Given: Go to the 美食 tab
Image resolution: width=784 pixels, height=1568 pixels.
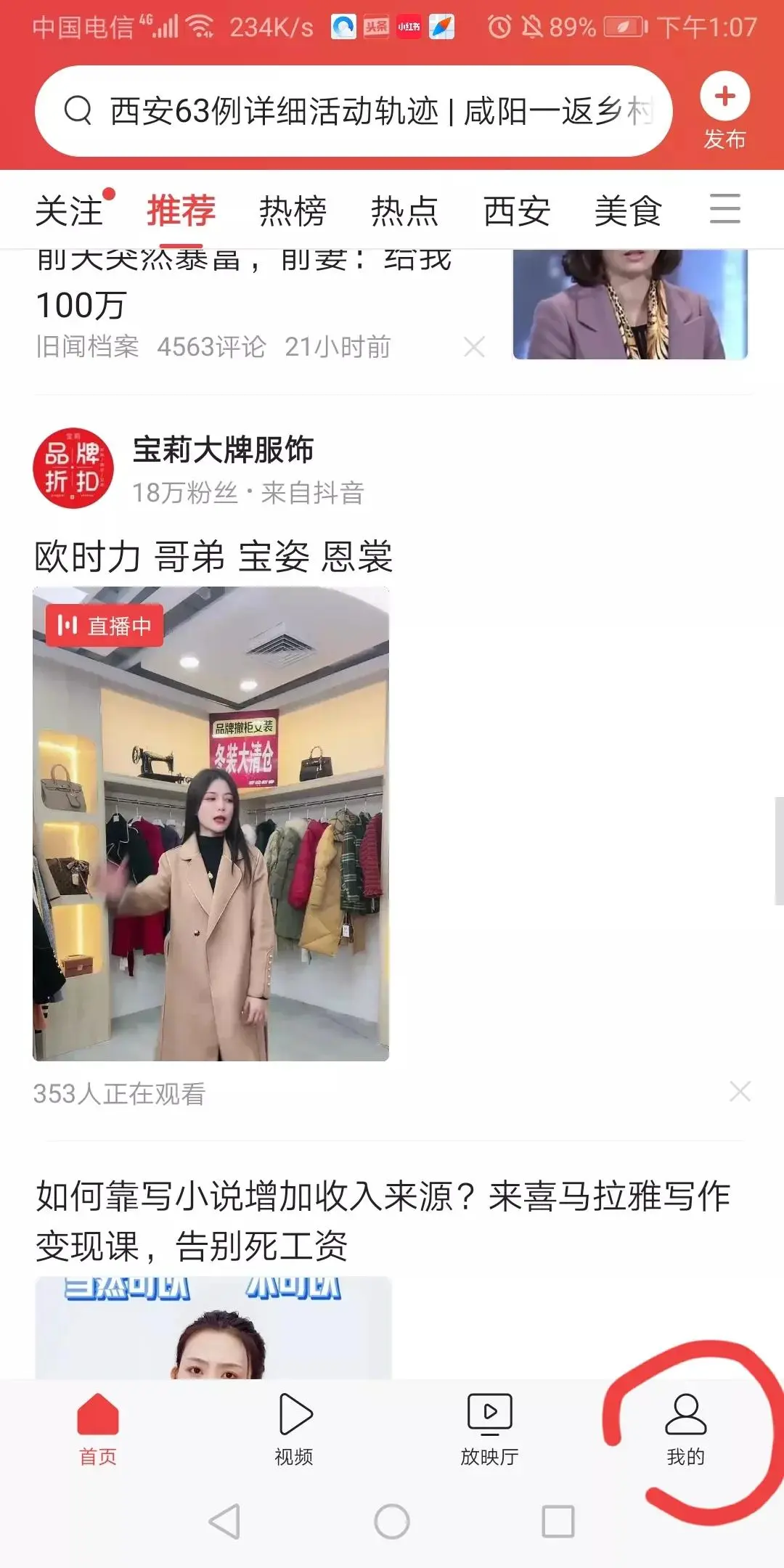Looking at the screenshot, I should click(628, 211).
